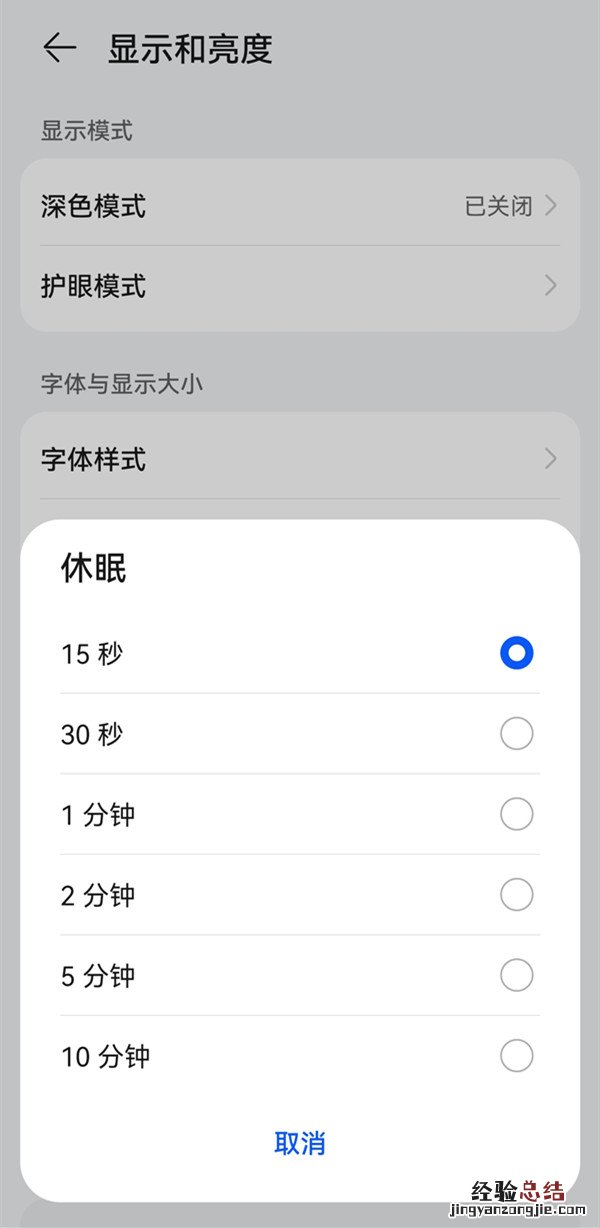Select 5 分钟 sleep duration
The width and height of the screenshot is (600, 1228).
(516, 975)
